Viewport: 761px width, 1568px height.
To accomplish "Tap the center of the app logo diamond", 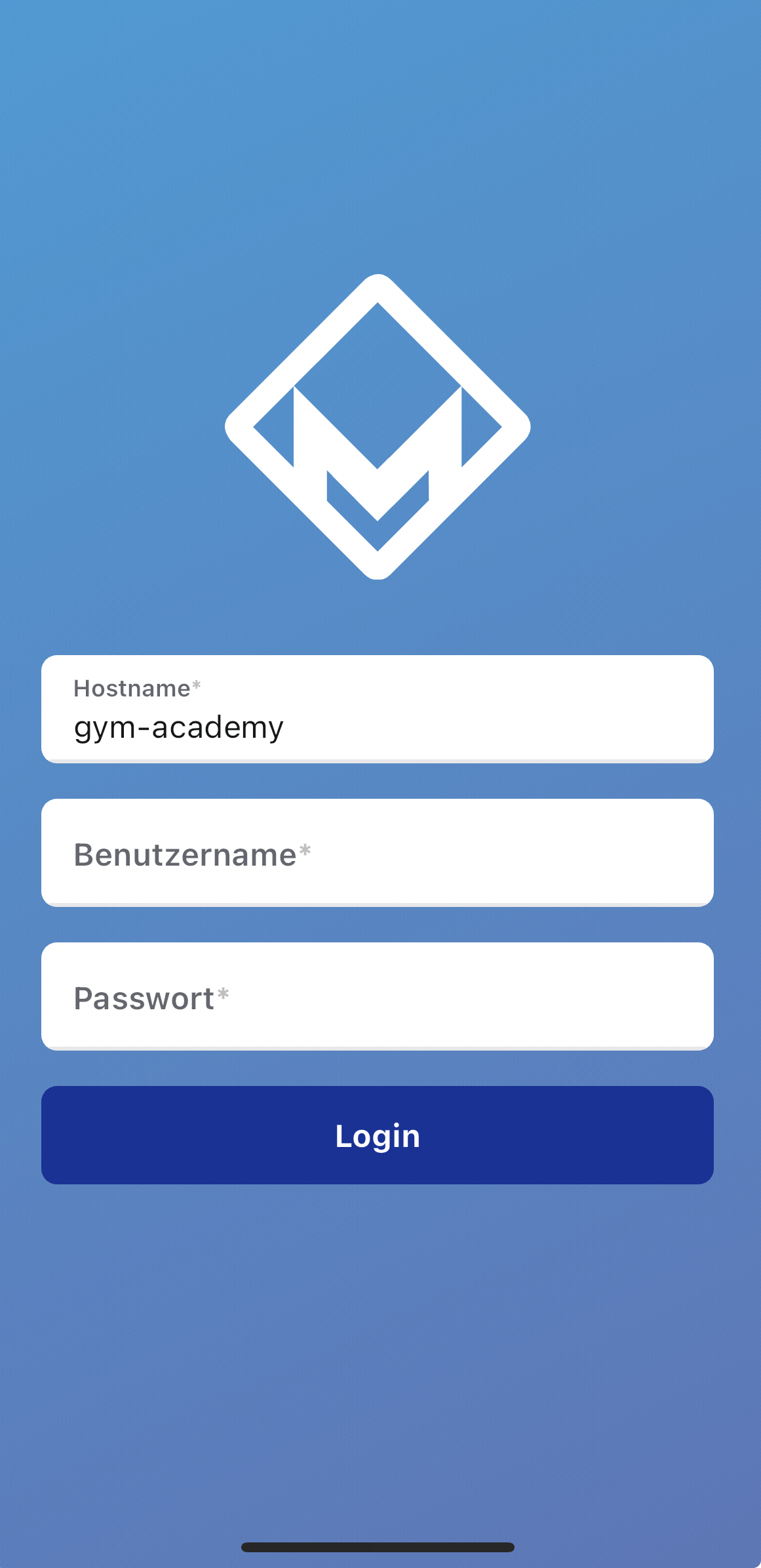I will point(378,426).
